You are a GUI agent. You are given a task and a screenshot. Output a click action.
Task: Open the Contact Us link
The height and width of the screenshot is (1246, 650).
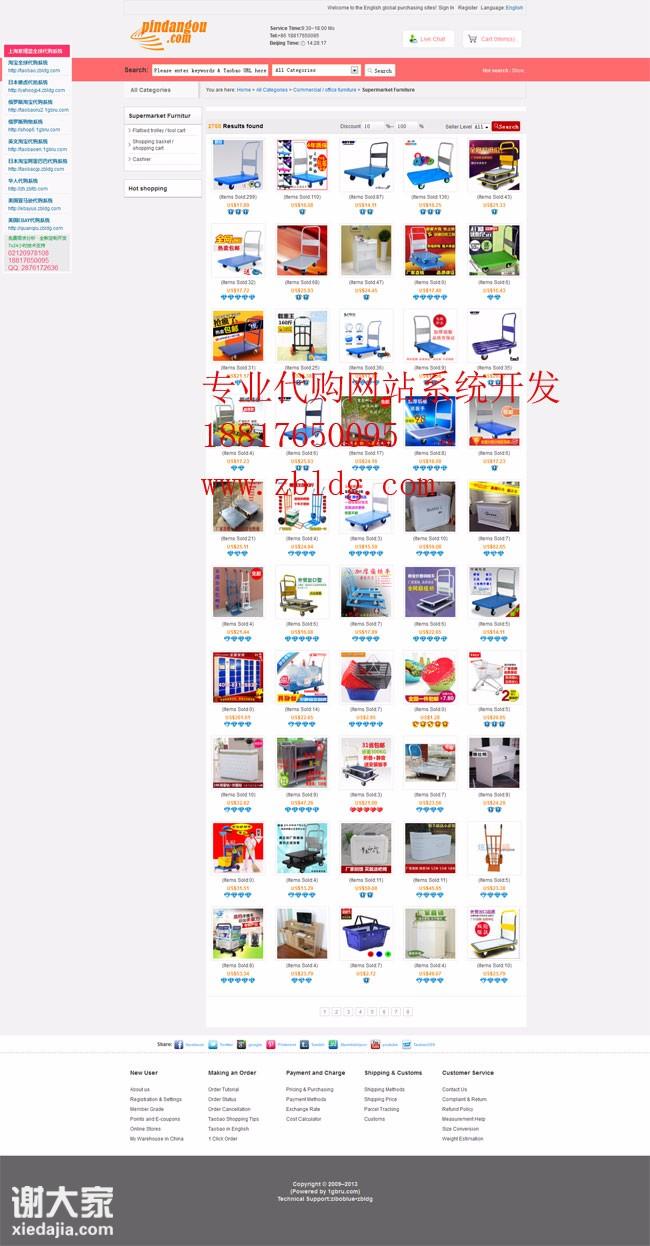tap(454, 1089)
